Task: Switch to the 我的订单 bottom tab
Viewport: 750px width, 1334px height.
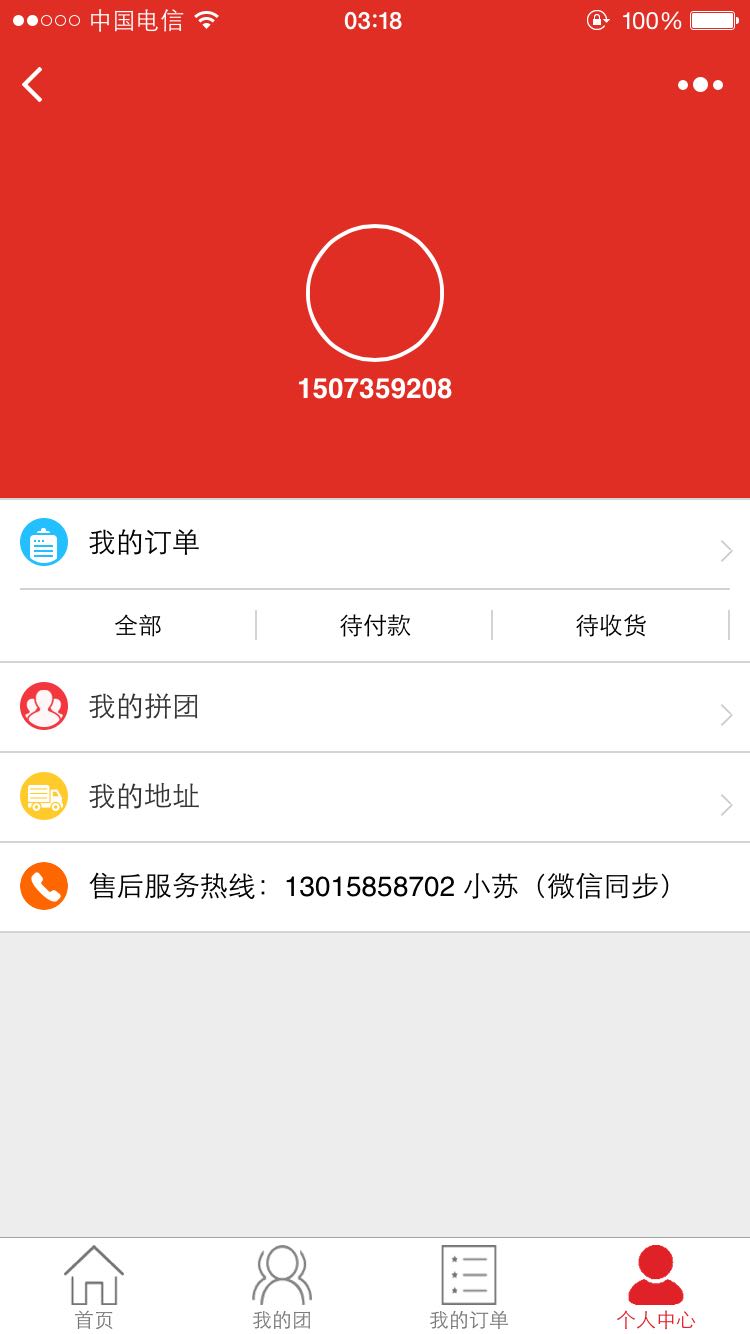Action: 469,1287
